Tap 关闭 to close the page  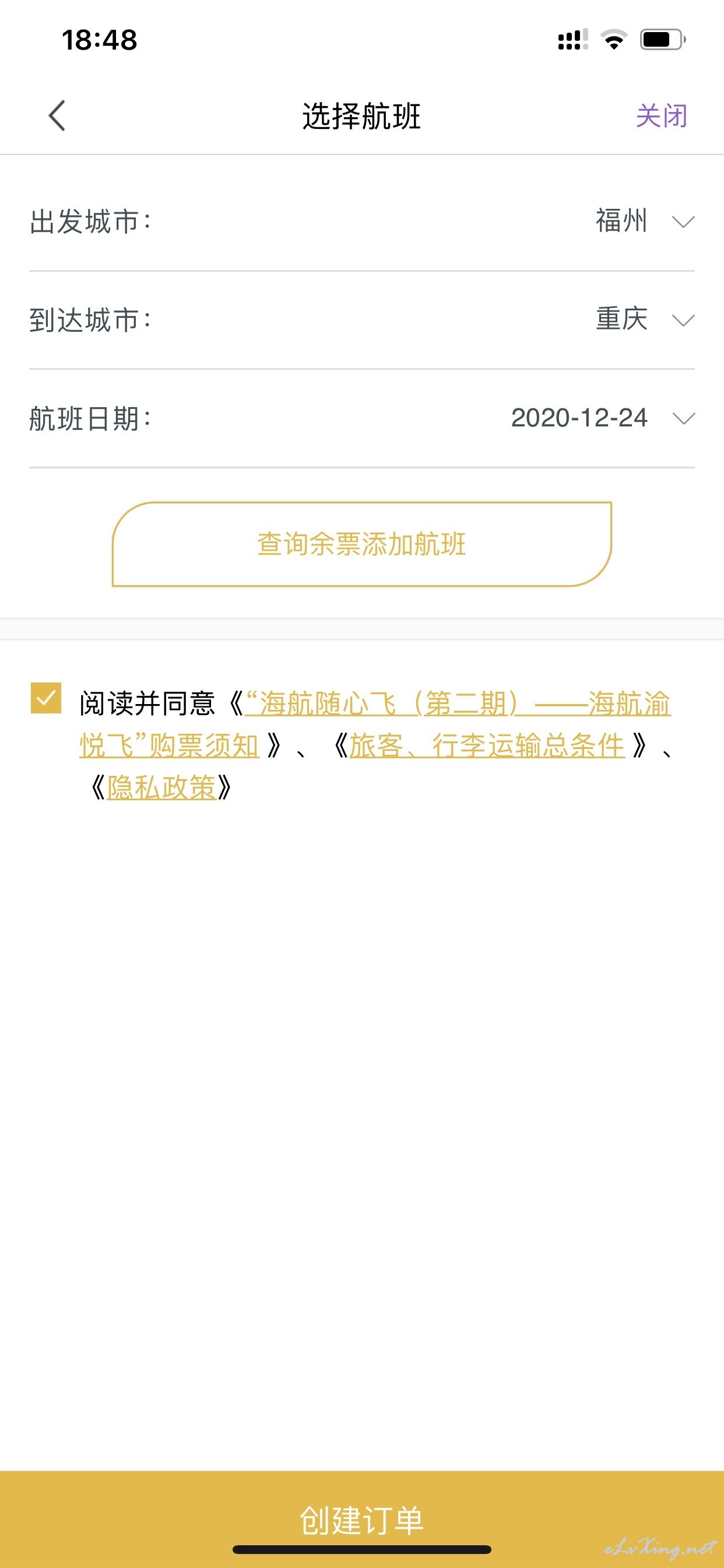[661, 116]
